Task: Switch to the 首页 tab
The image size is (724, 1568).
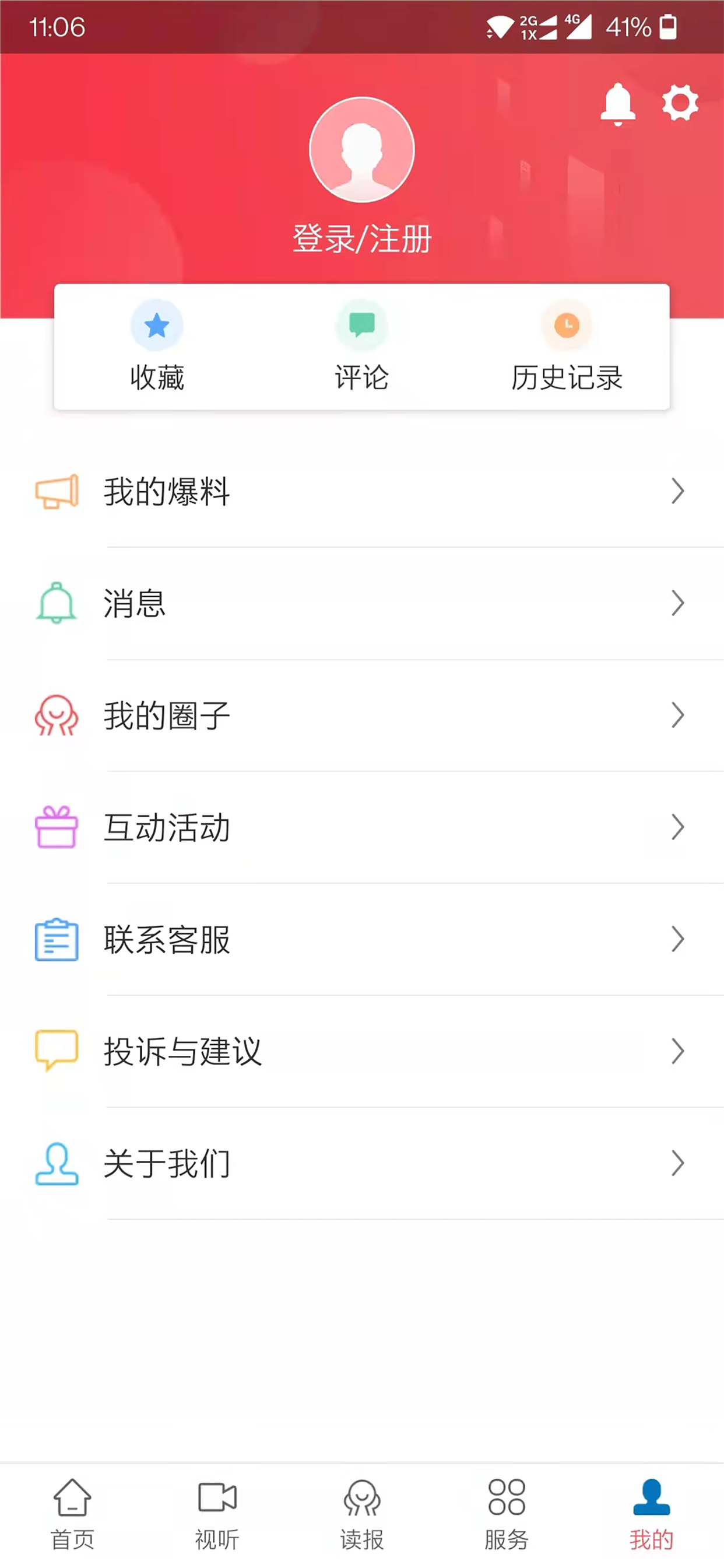Action: tap(72, 1514)
